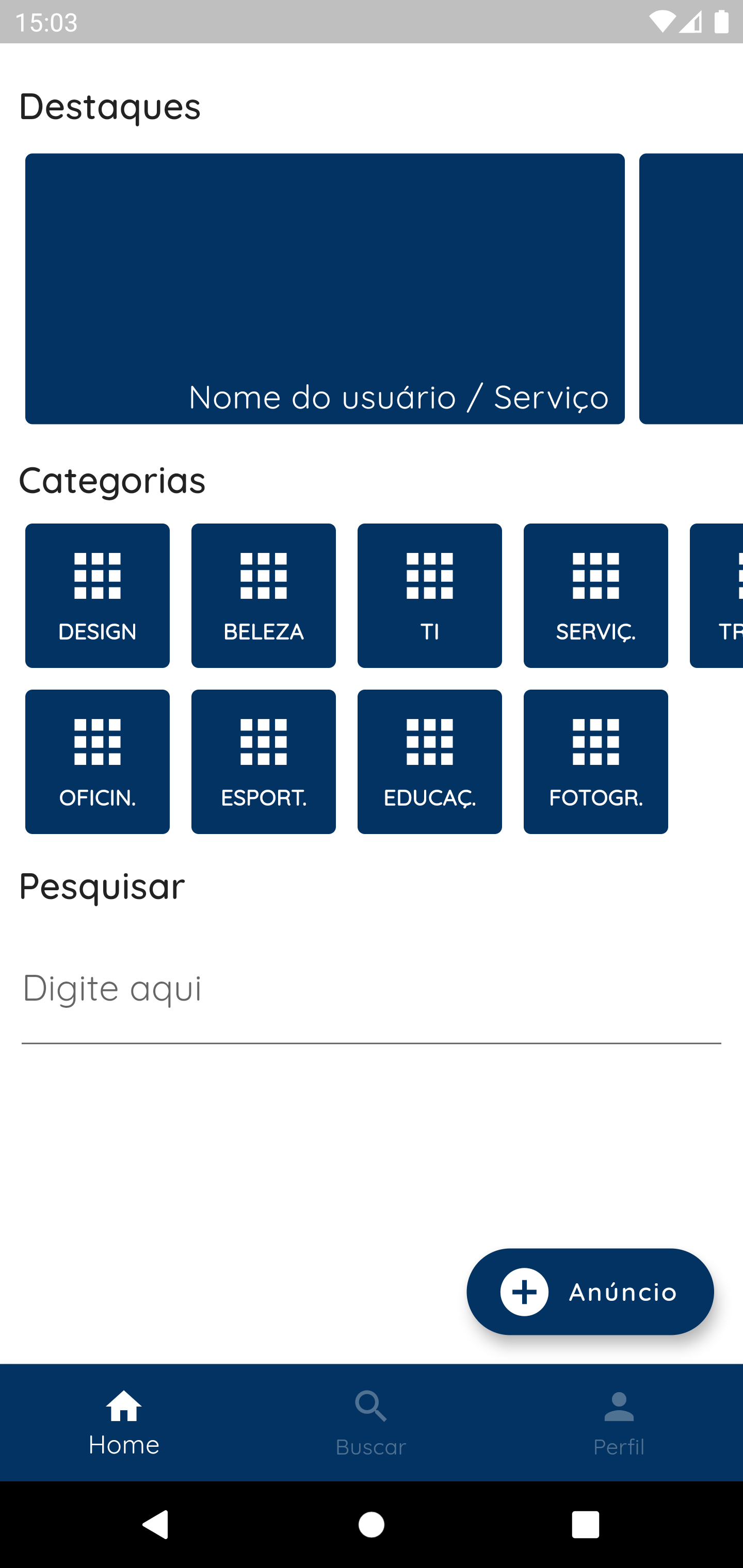
Task: Choose the FOTOGR. category
Action: tap(595, 761)
